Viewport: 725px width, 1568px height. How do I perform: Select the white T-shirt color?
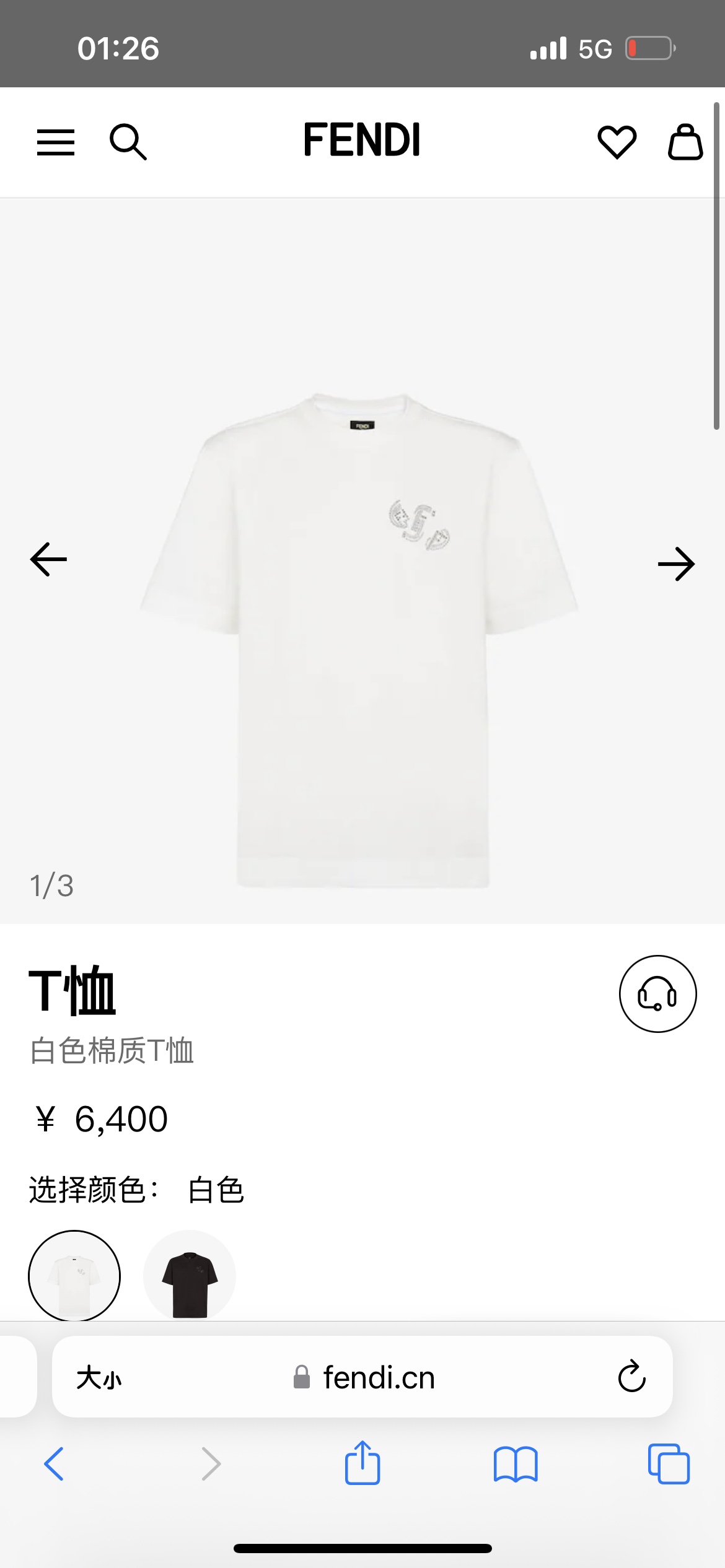click(74, 1276)
